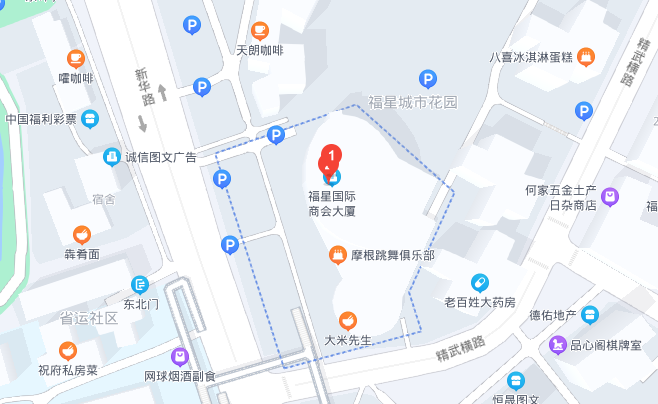Tap the 网球烟酒副食 shop marker
The width and height of the screenshot is (658, 404).
coord(180,356)
